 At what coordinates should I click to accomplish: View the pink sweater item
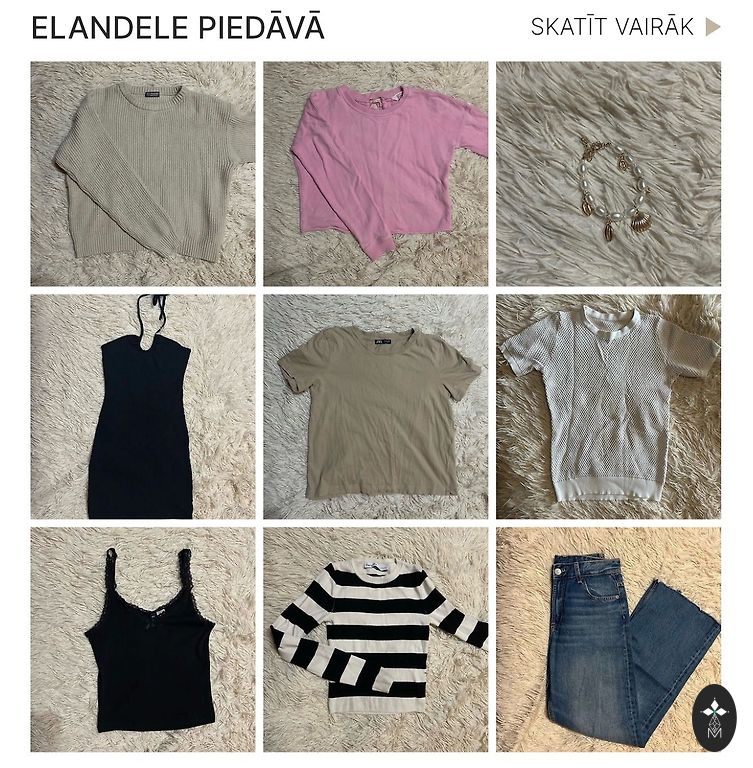(376, 174)
